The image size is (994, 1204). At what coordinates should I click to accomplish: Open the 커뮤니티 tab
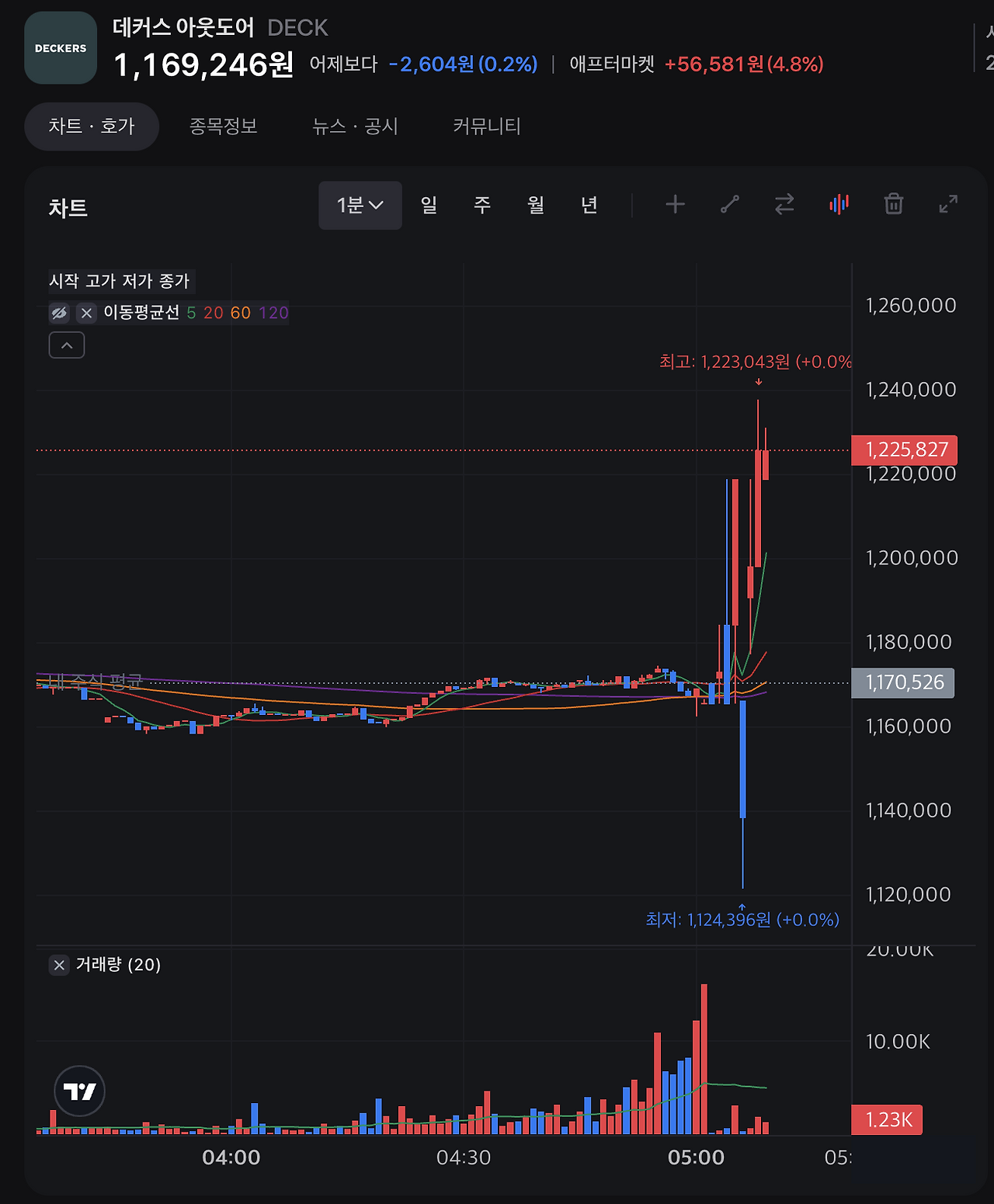(485, 126)
